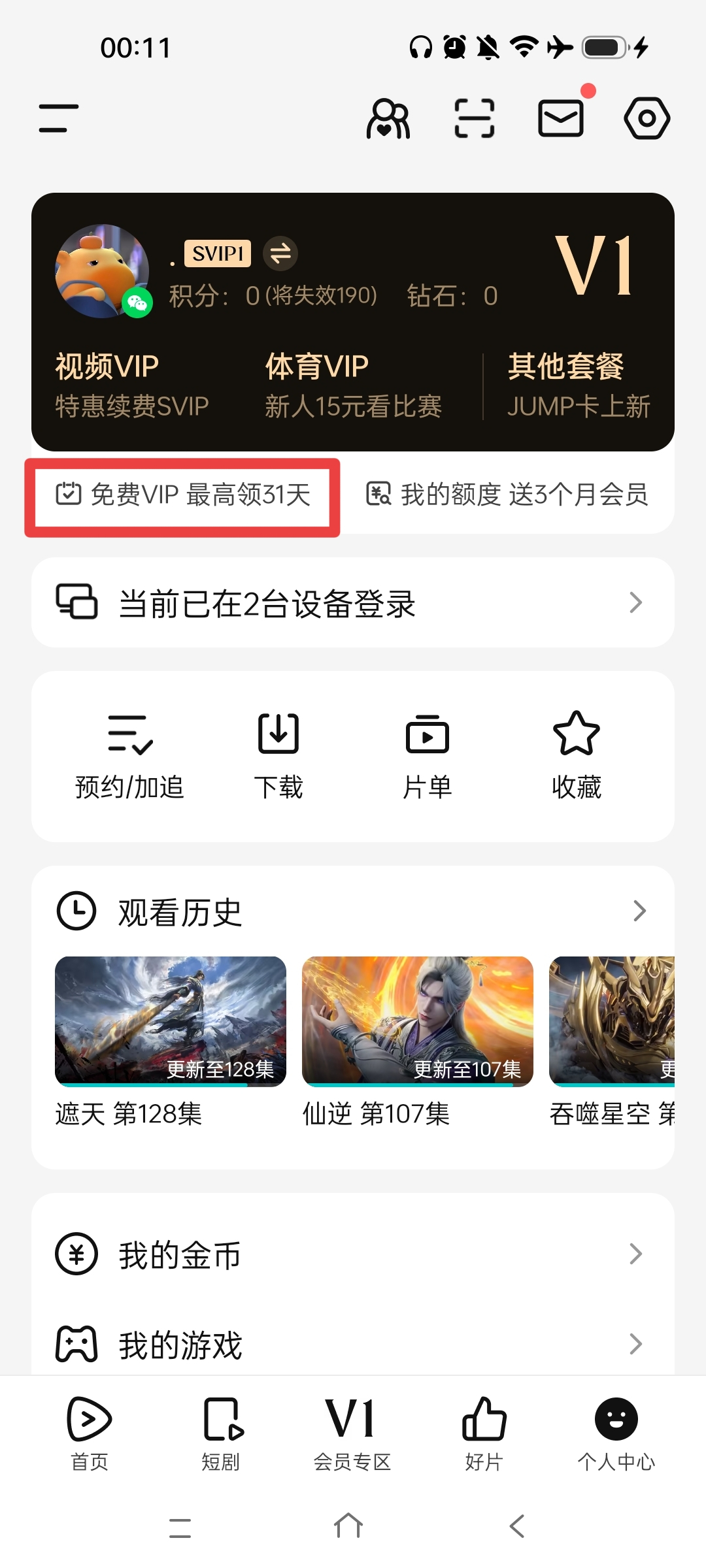Open 我的额度 membership gift
Viewport: 706px width, 1568px height.
tap(507, 495)
